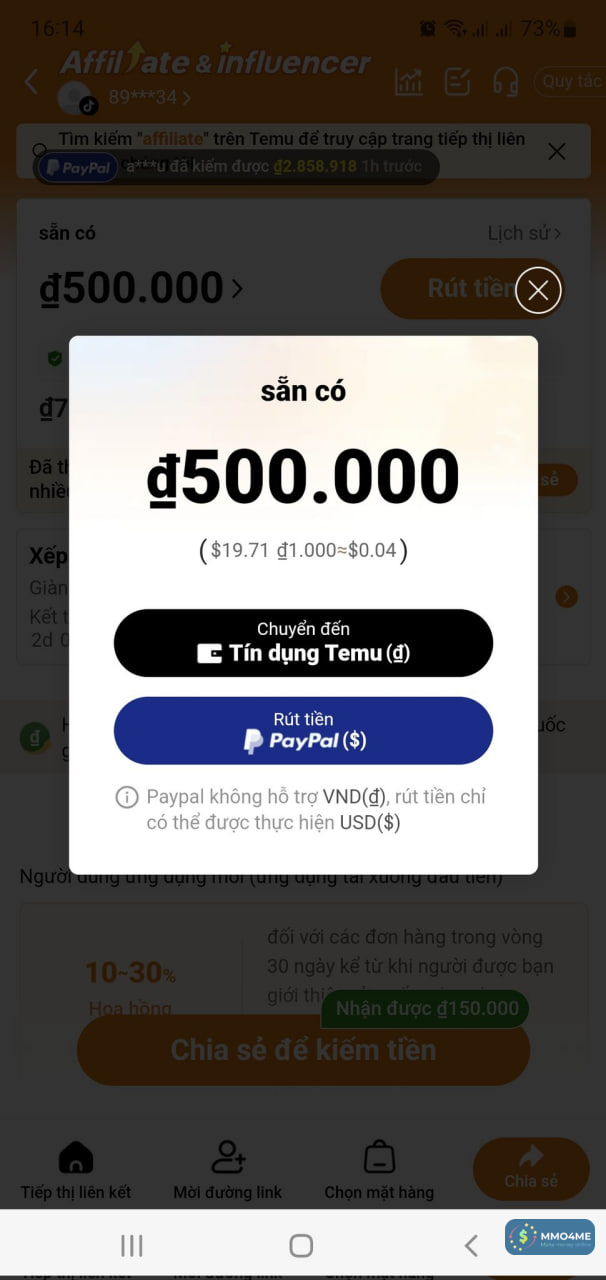Tap Chia sẻ để kiếm tiền button
Screen dimensions: 606x1280
pyautogui.click(x=303, y=1050)
